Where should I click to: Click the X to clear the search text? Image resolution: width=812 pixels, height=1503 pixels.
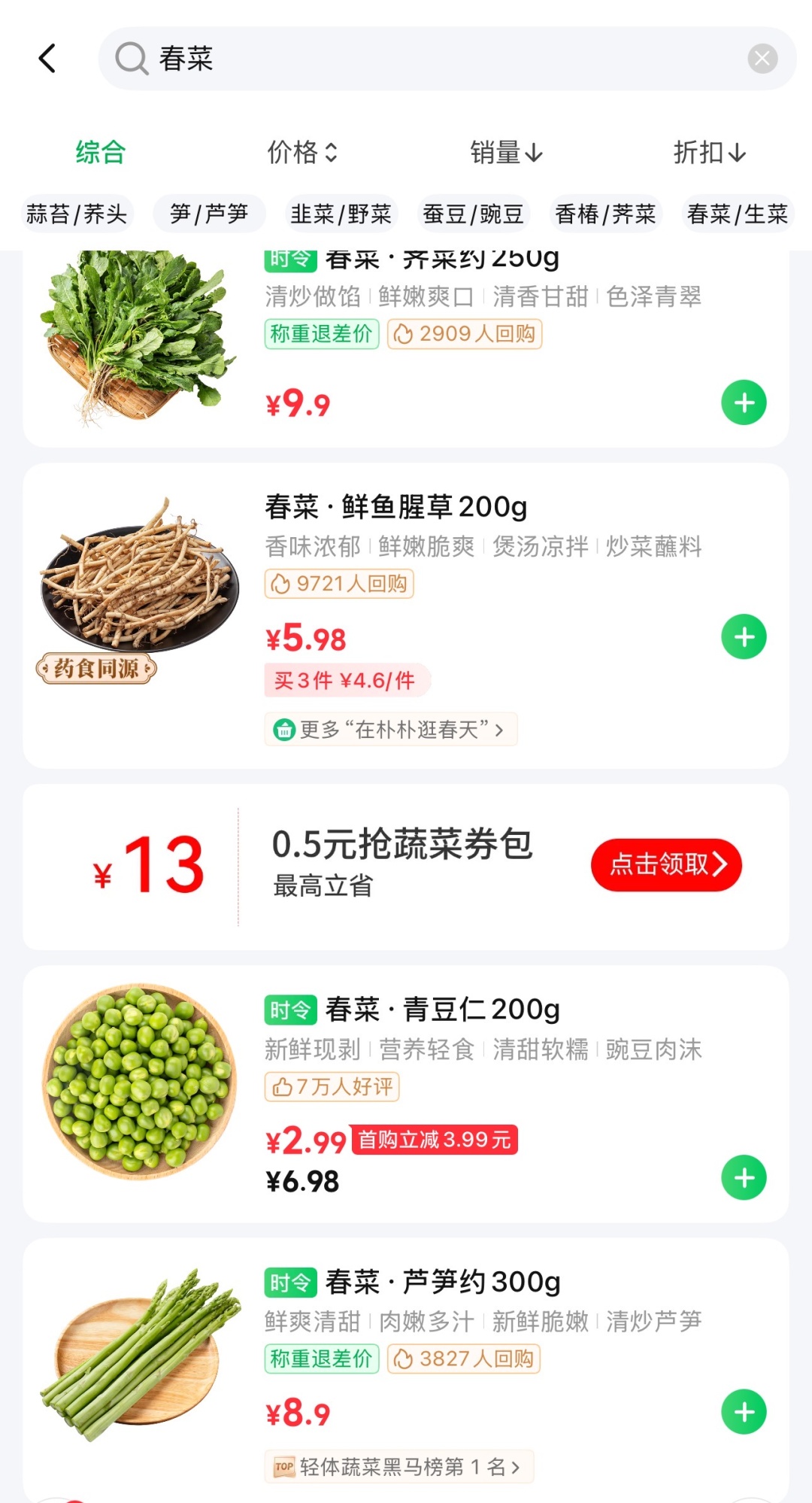click(x=762, y=59)
